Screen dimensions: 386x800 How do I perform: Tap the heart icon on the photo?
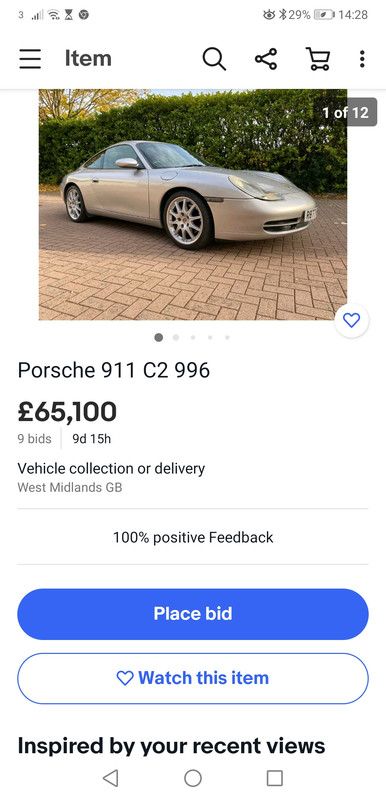[x=351, y=320]
